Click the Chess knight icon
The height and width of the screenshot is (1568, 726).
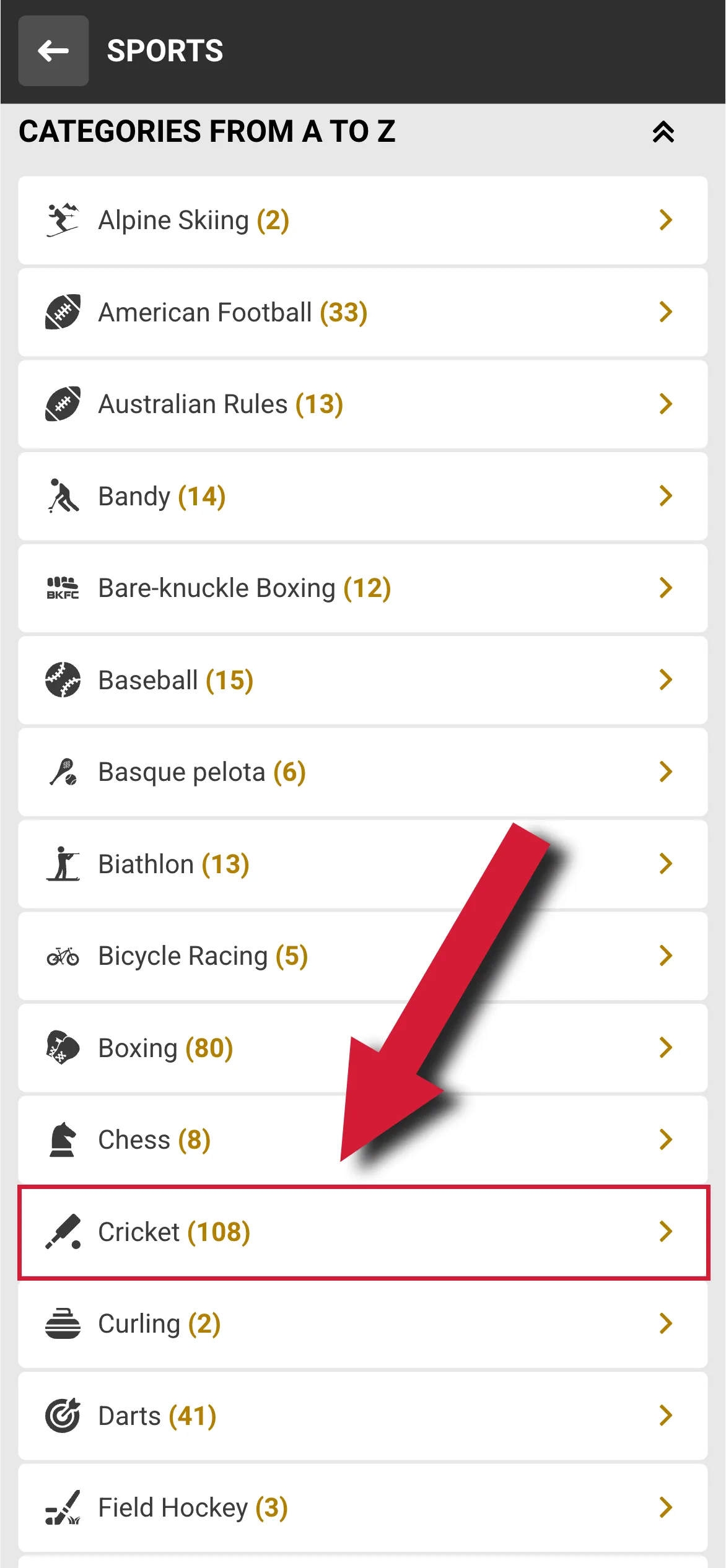62,1139
